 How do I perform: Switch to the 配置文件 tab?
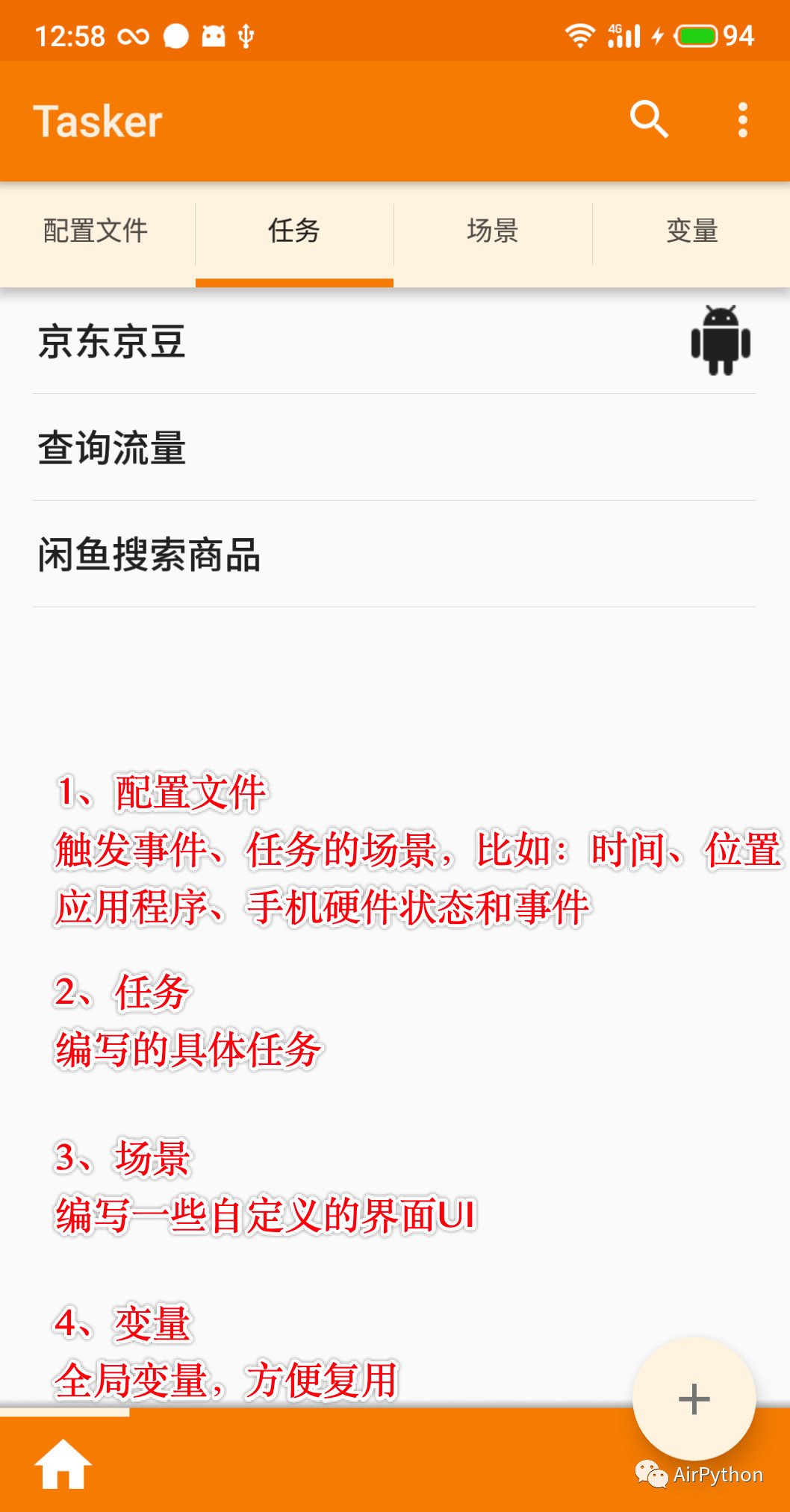click(x=97, y=231)
